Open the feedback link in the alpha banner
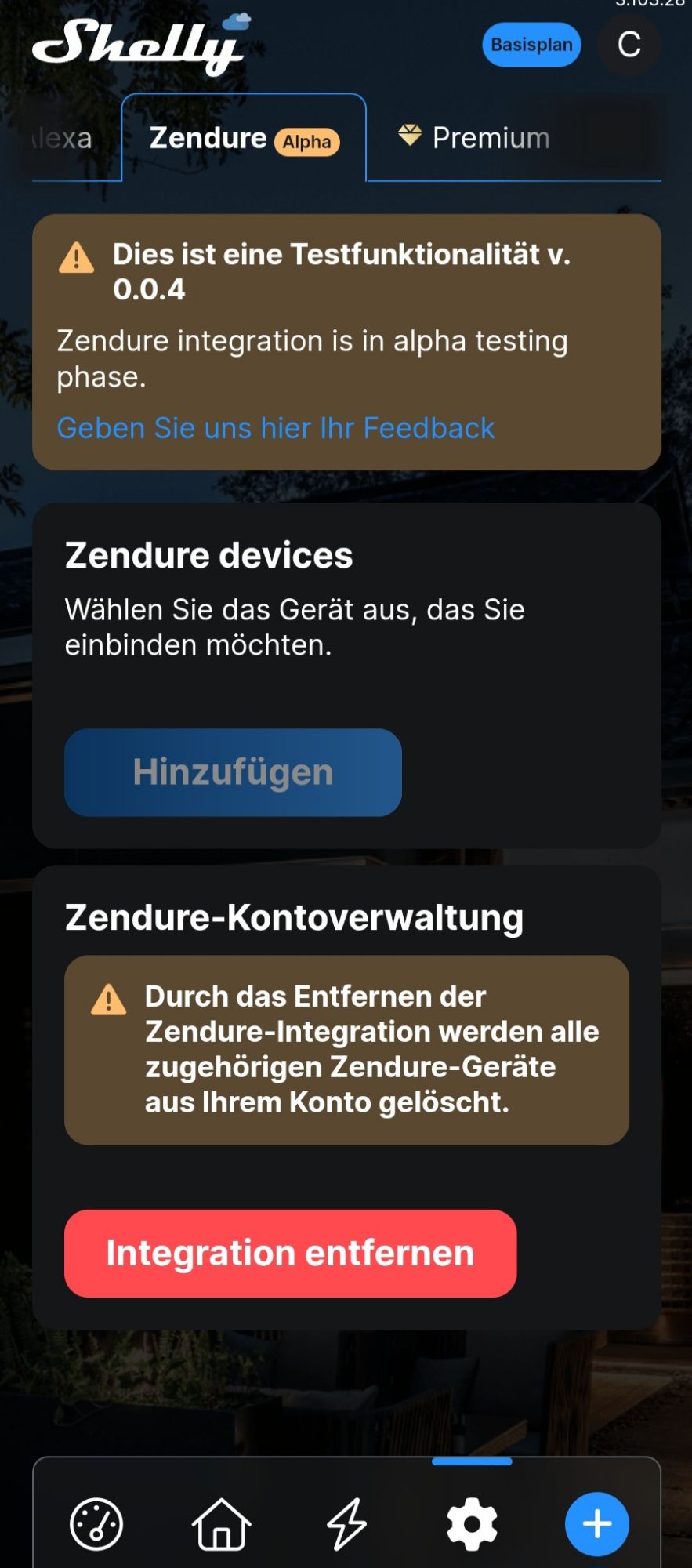This screenshot has height=1568, width=692. pyautogui.click(x=274, y=428)
